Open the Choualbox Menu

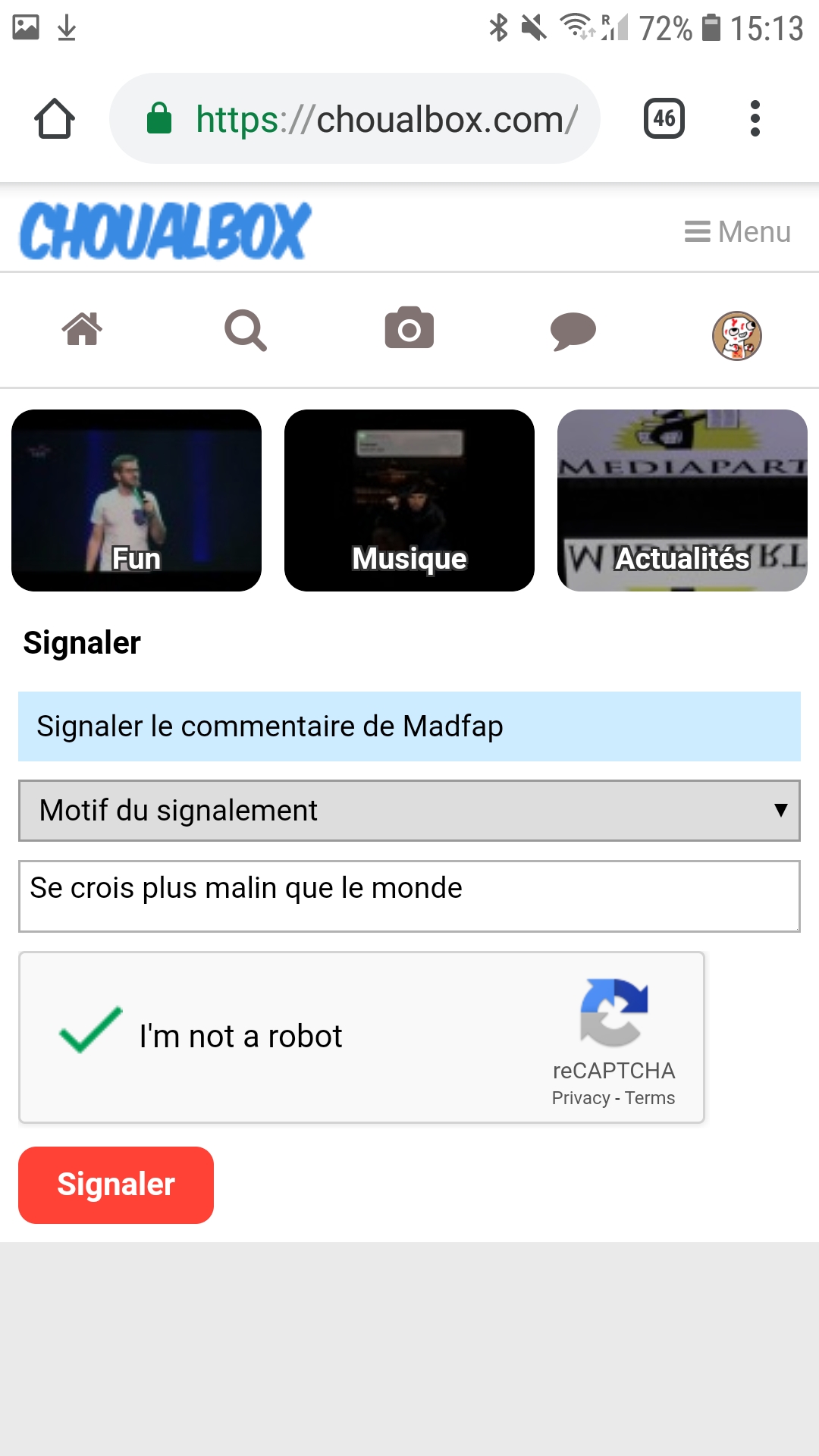737,232
